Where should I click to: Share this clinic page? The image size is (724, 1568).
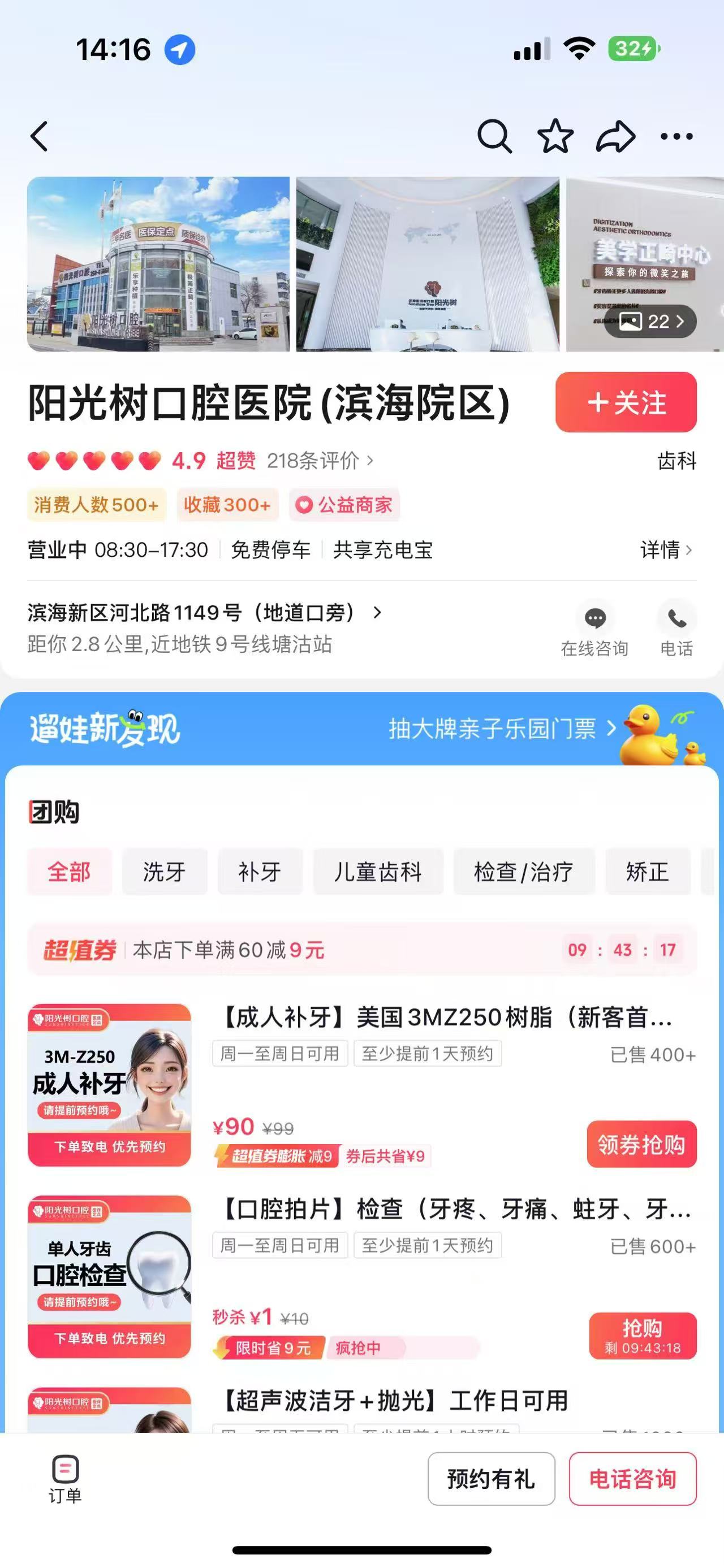(x=615, y=136)
